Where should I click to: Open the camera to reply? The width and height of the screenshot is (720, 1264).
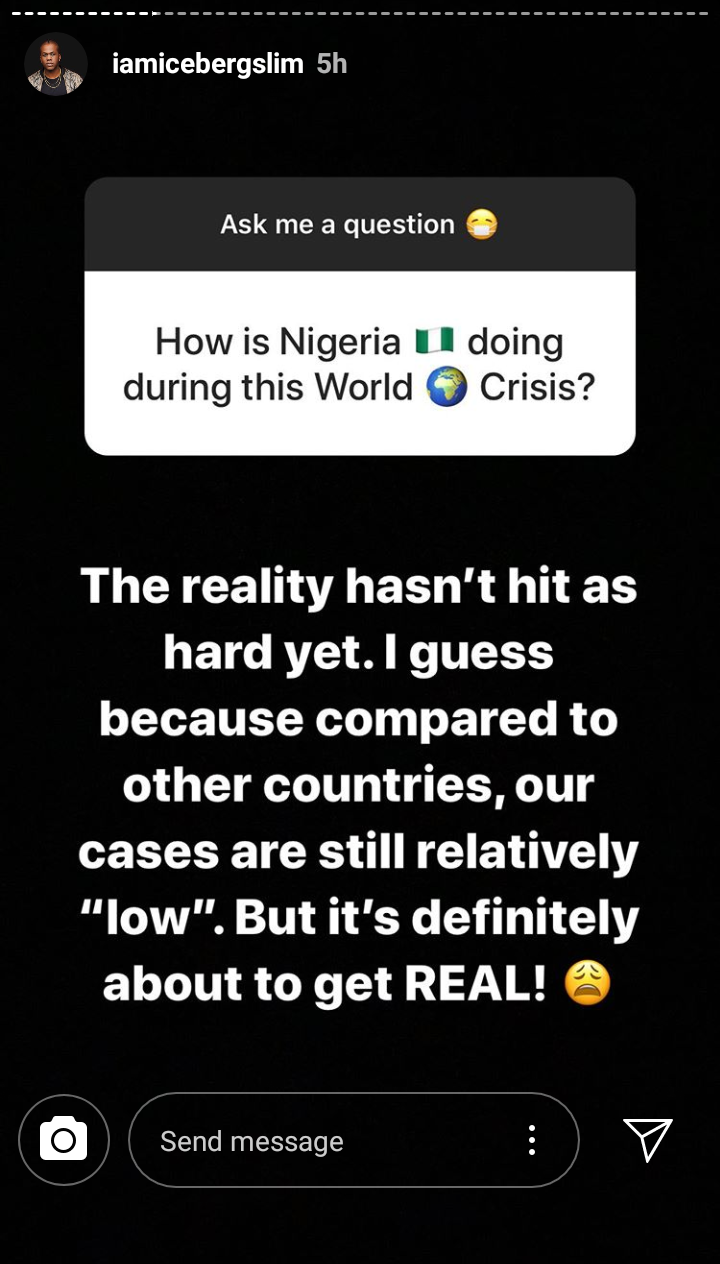tap(63, 1140)
